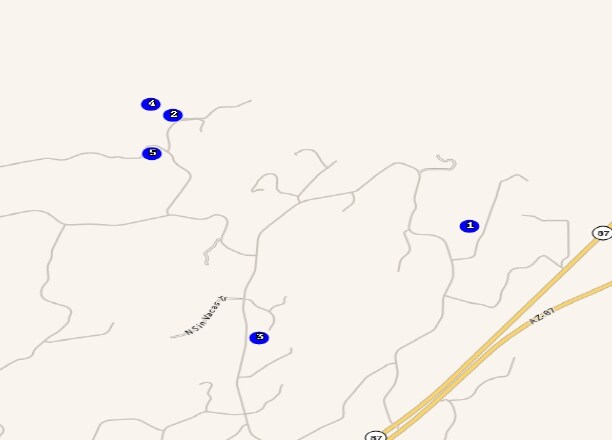
Task: Choose map marker number 4
Action: (150, 104)
